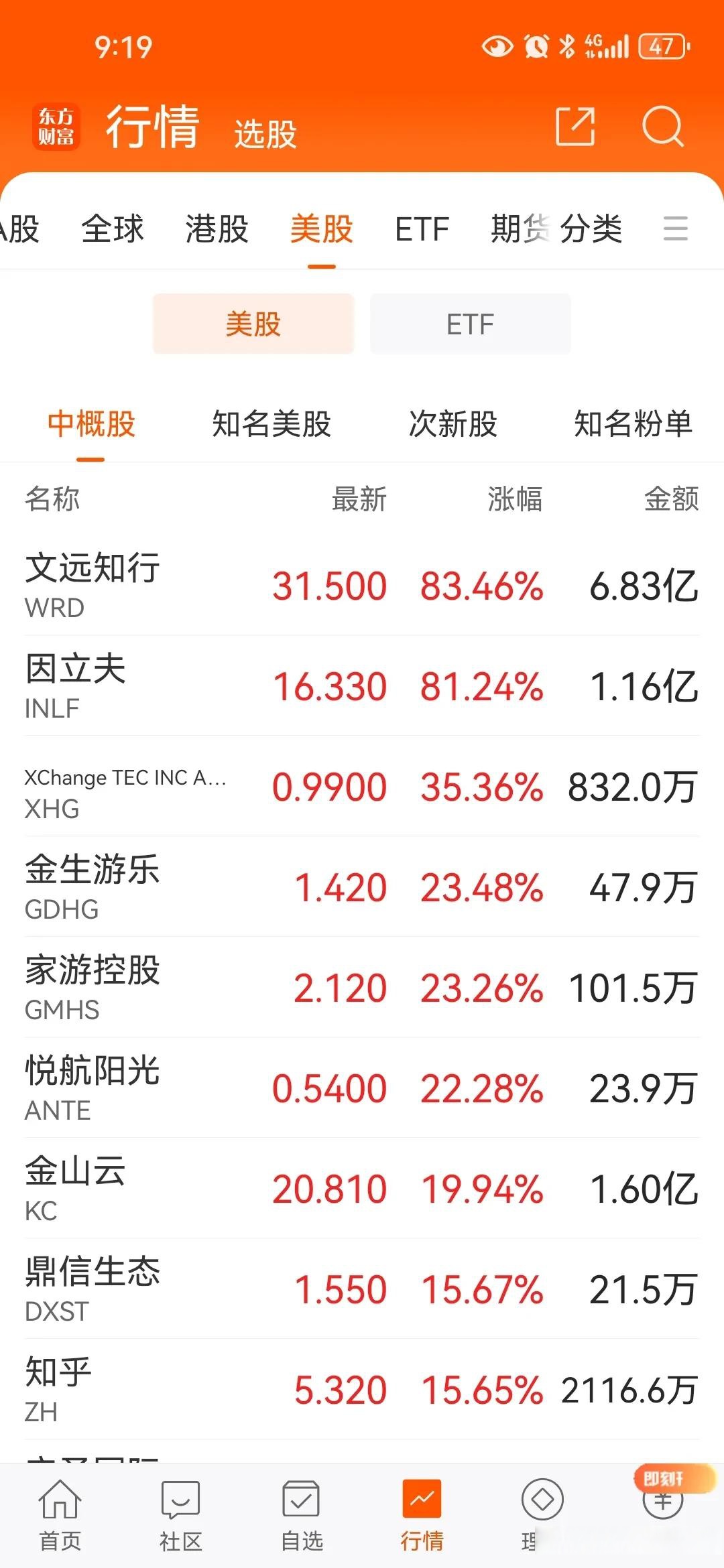
Task: Open stock 文远知行 WRD
Action: tap(362, 586)
